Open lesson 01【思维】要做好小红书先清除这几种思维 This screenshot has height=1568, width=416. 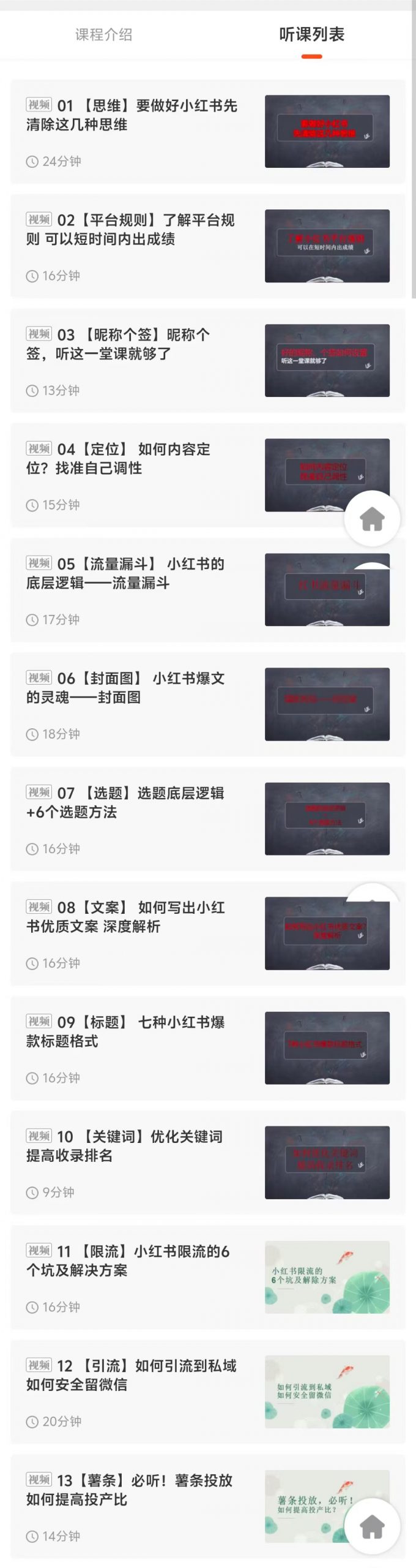pos(132,115)
